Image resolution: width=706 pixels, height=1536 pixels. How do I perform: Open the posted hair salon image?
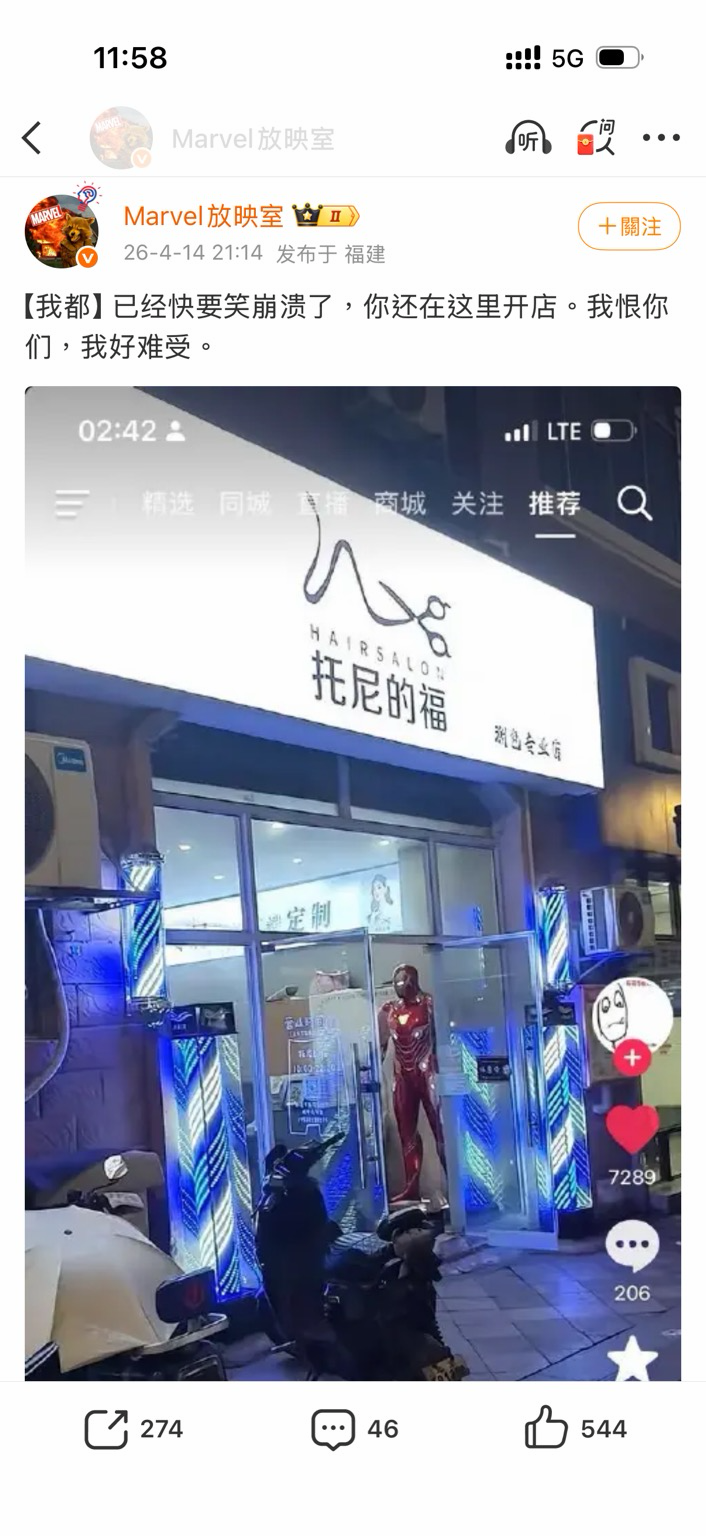point(352,880)
